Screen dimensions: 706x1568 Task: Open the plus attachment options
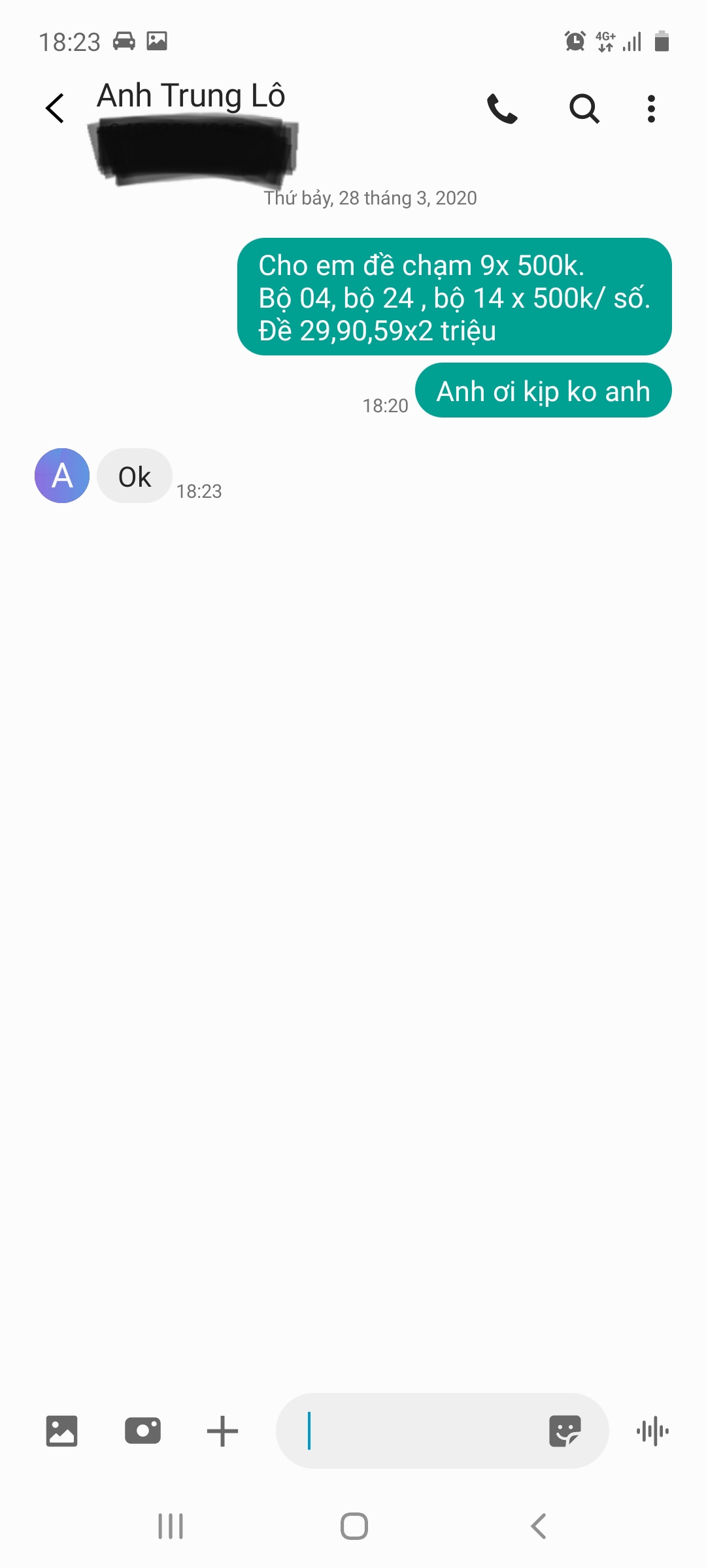222,1431
